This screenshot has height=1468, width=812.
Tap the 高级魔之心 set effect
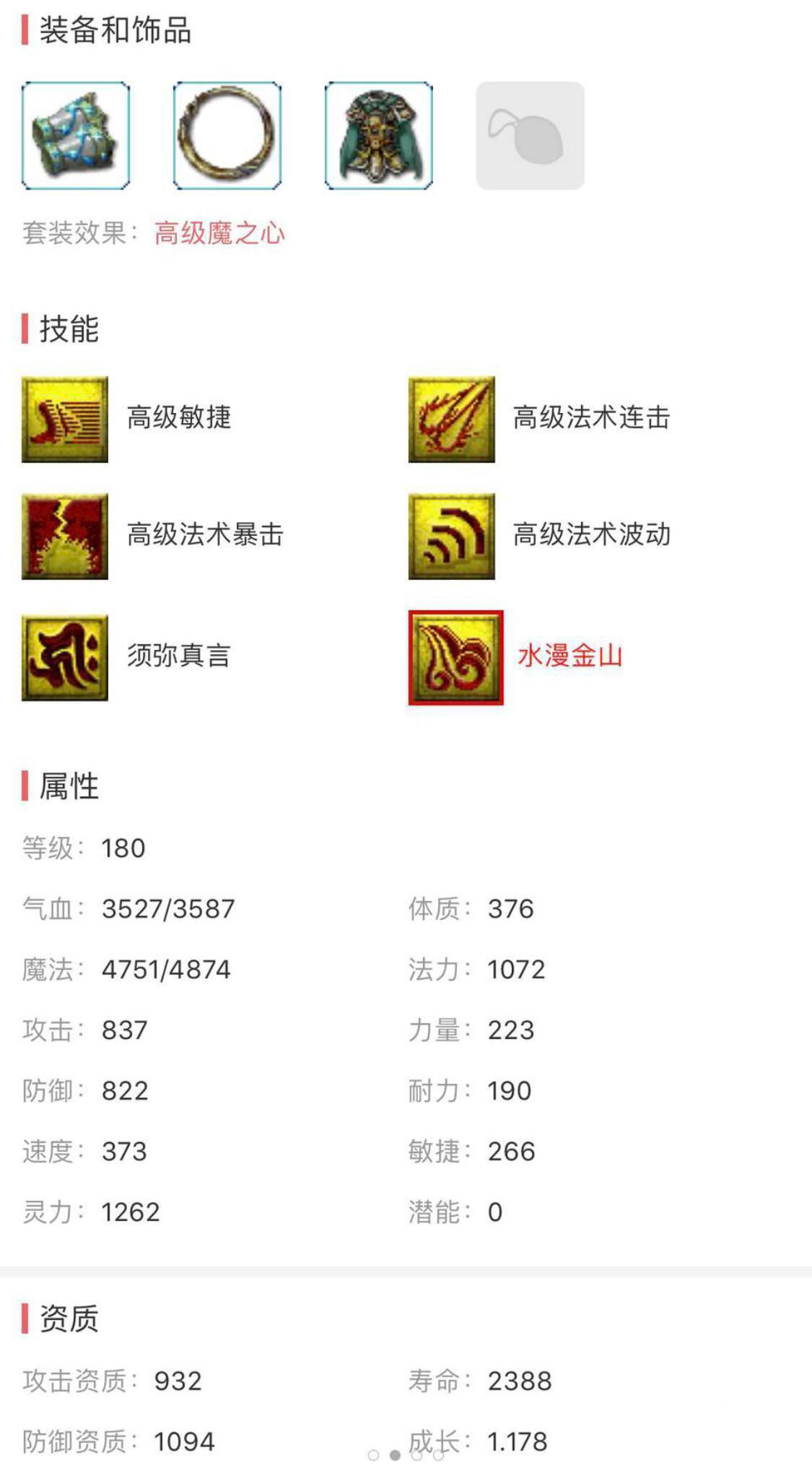point(219,233)
